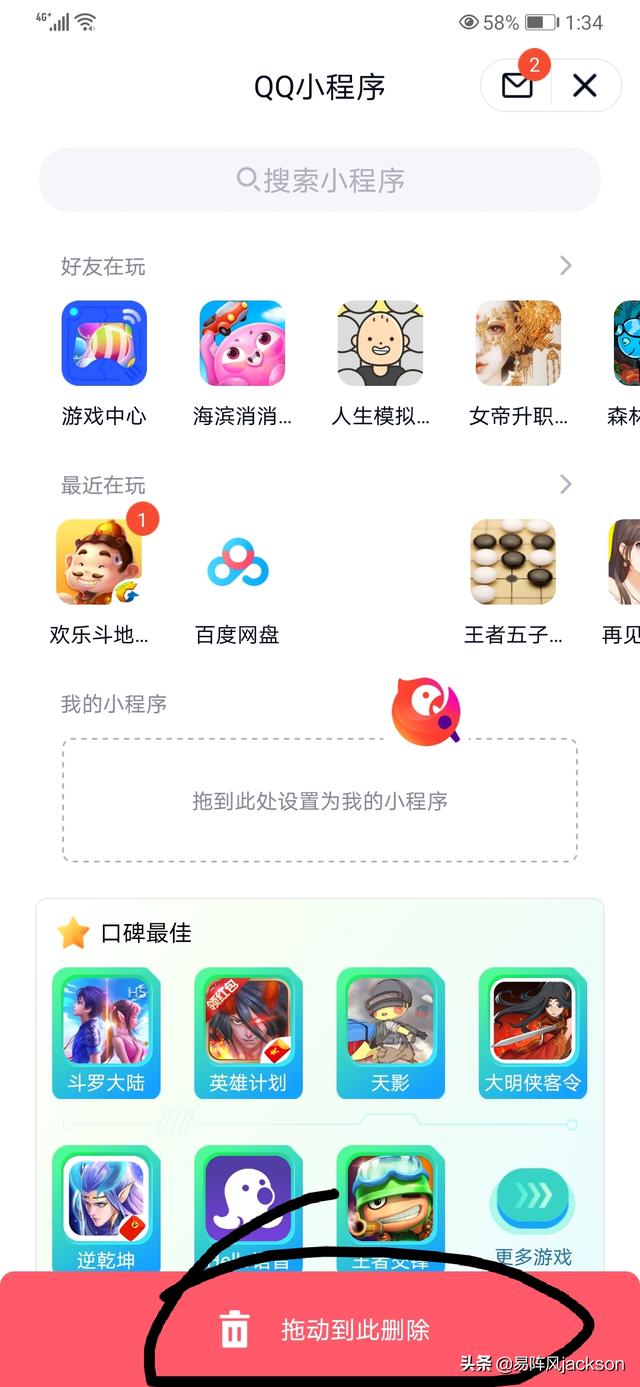The image size is (640, 1387).
Task: Close the QQ小程序 page
Action: point(584,86)
